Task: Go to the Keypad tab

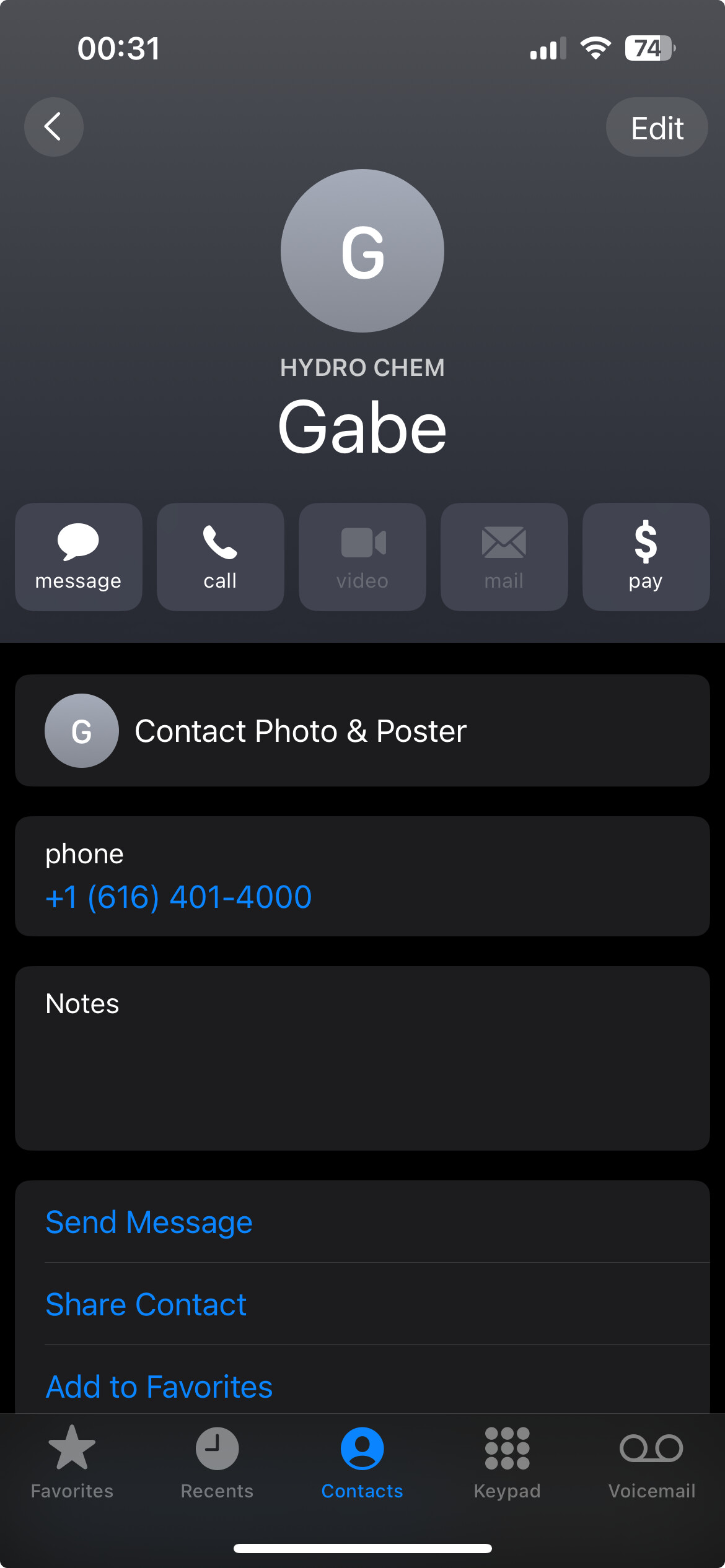Action: [507, 1461]
